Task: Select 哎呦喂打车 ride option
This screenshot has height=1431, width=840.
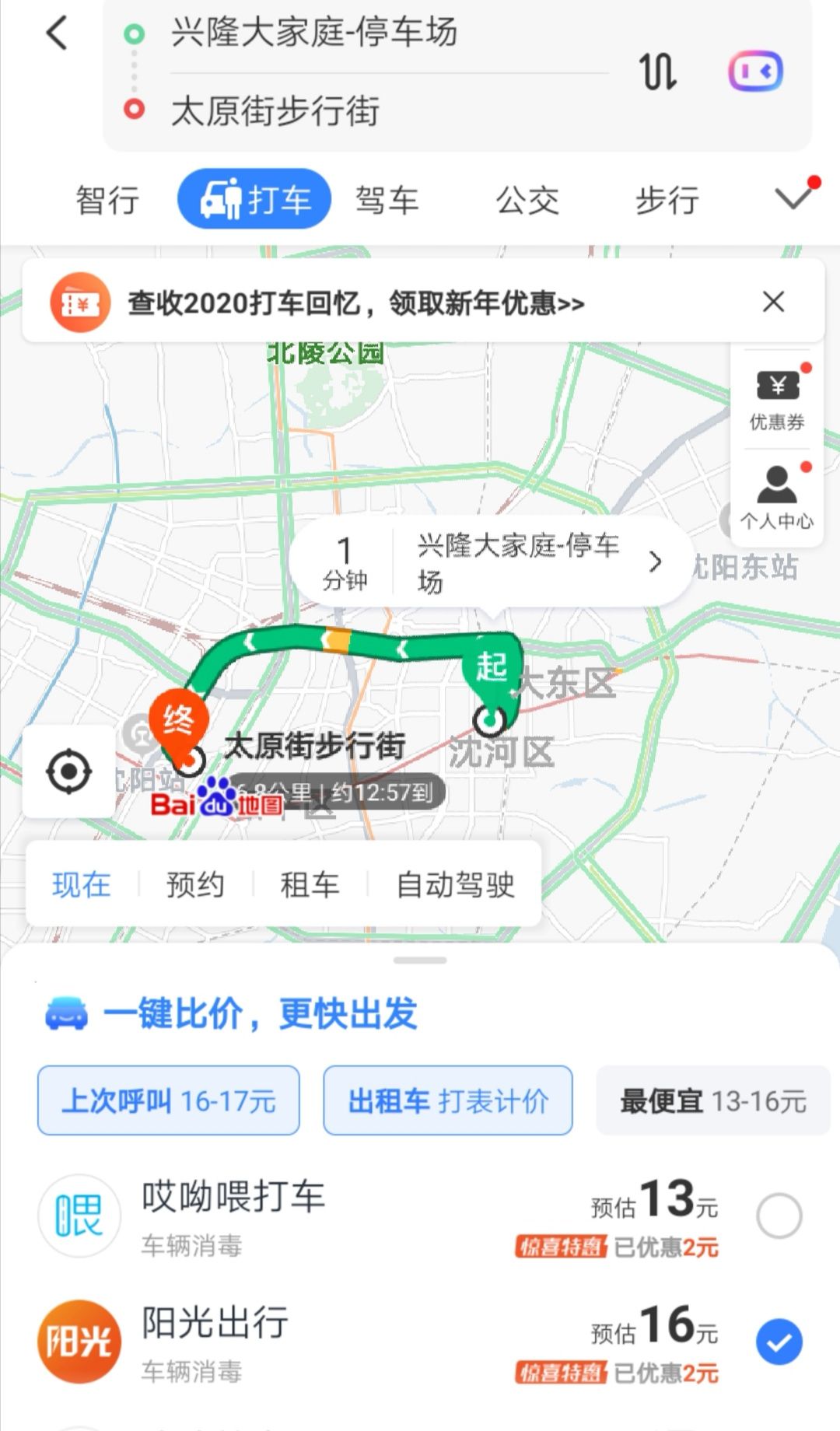Action: [420, 1216]
